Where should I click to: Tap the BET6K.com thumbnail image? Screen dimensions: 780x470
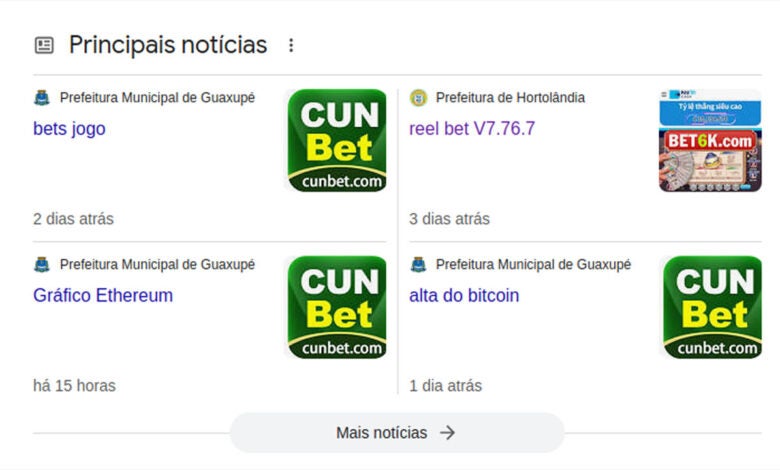710,141
